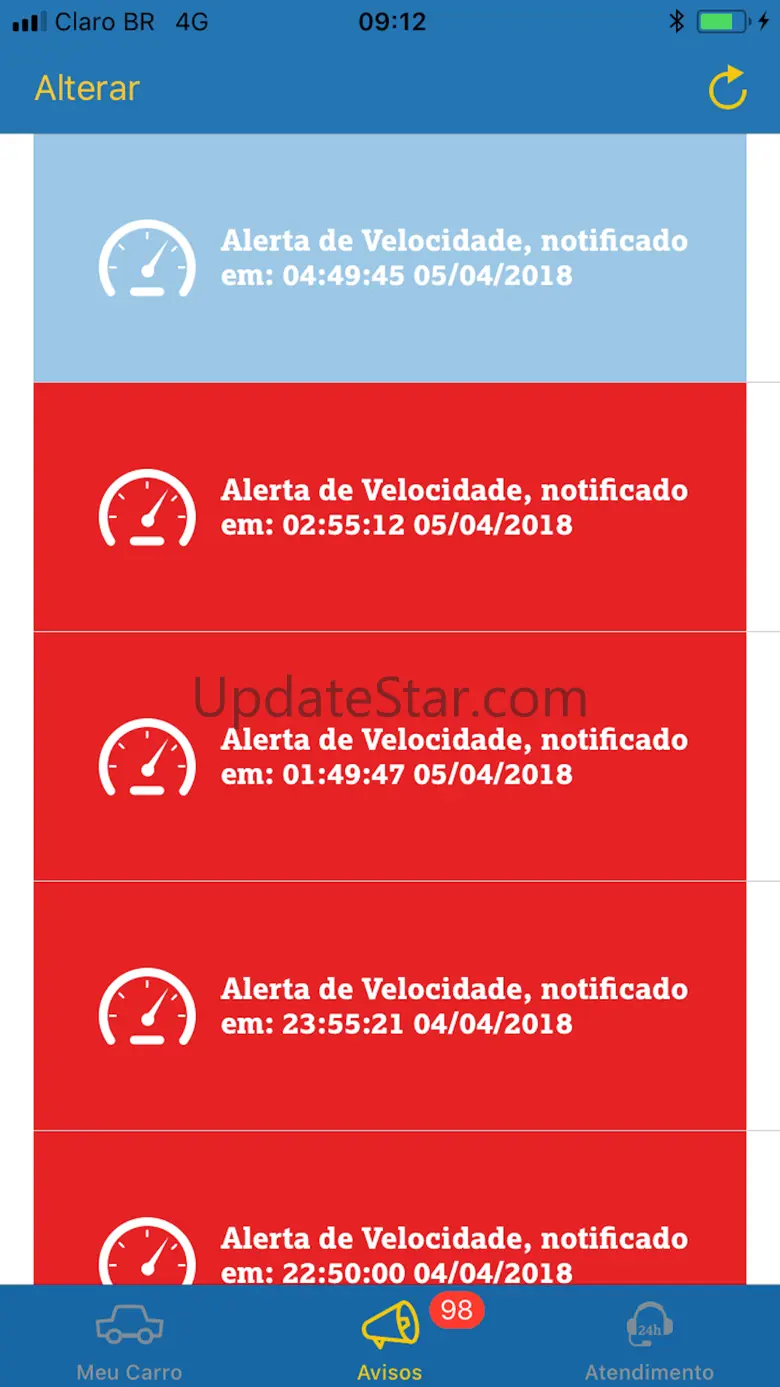Open the speed alert from 02:55:12 05/04/2018
Screen dimensions: 780x1387
[x=390, y=507]
